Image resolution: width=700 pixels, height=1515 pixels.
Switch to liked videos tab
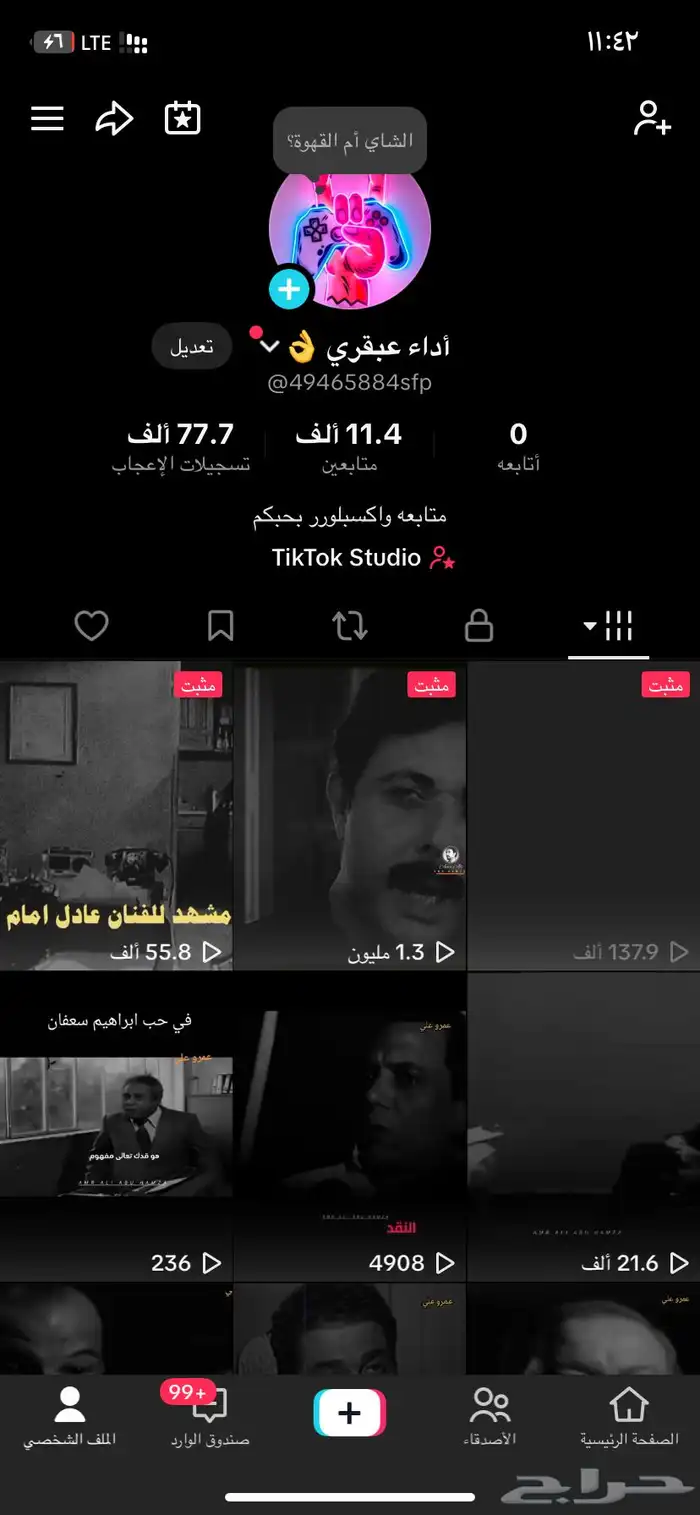[91, 627]
